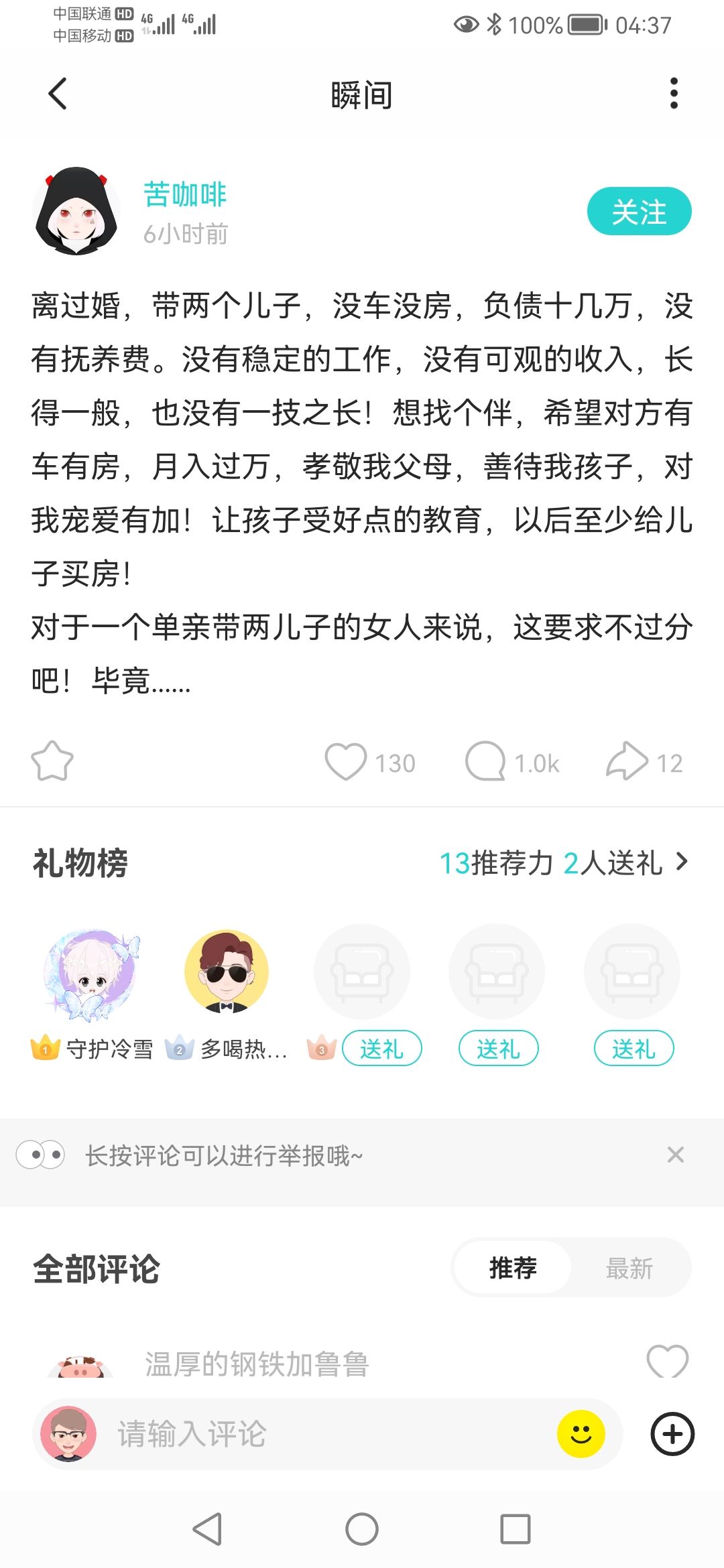Tap the system home button
Viewport: 724px width, 1568px height.
coord(362,1530)
